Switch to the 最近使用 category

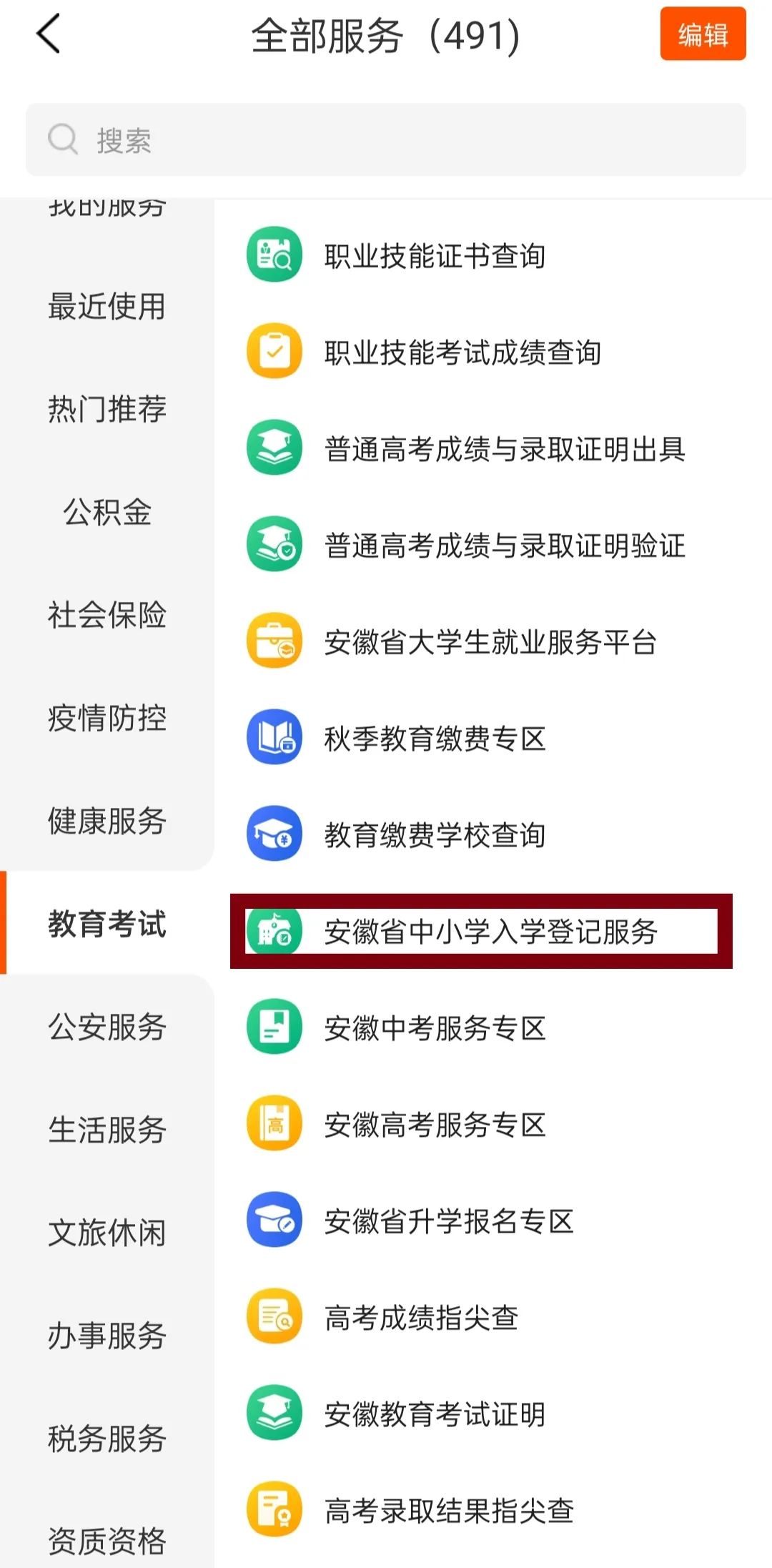point(107,307)
